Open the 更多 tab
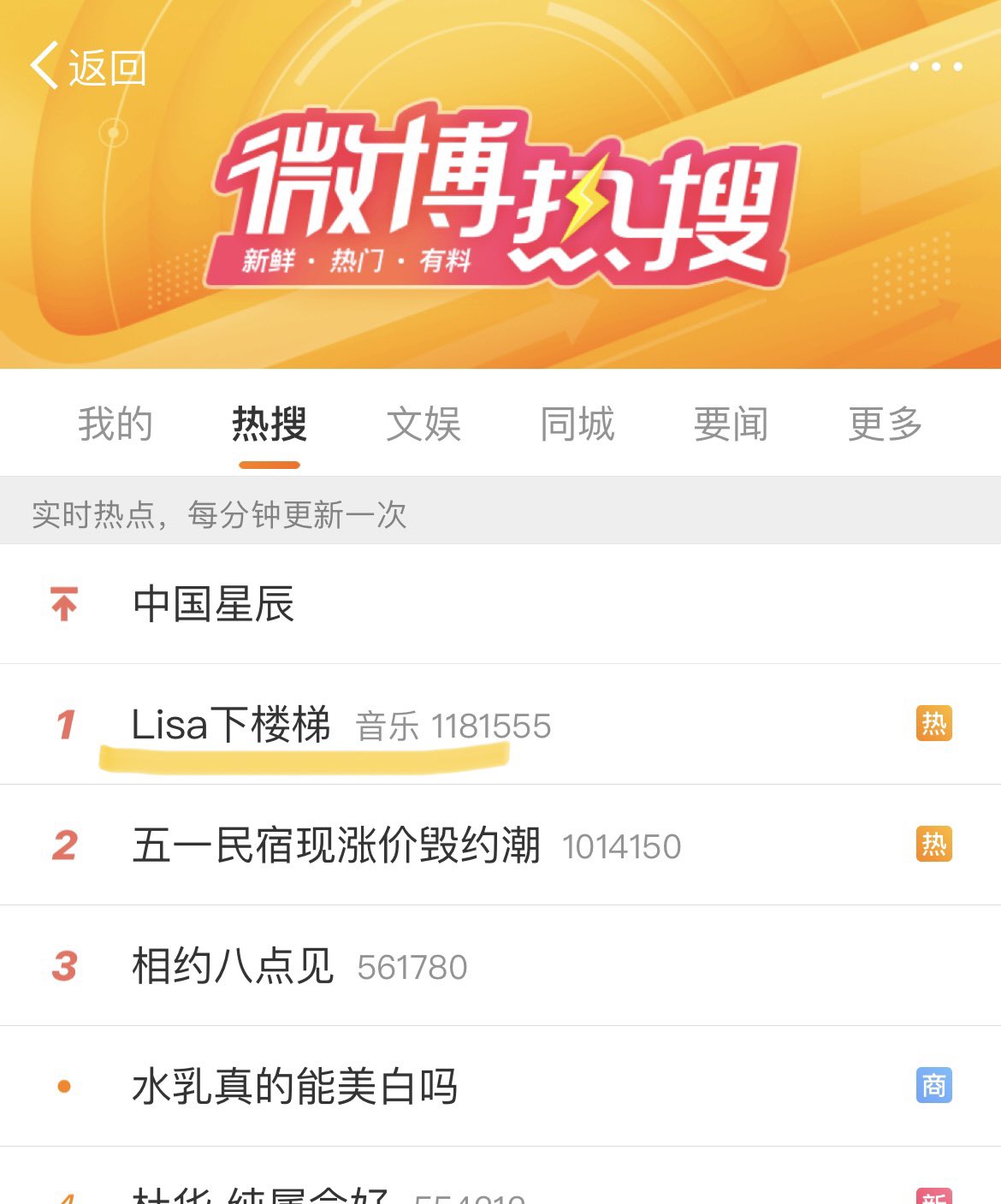 pyautogui.click(x=885, y=424)
